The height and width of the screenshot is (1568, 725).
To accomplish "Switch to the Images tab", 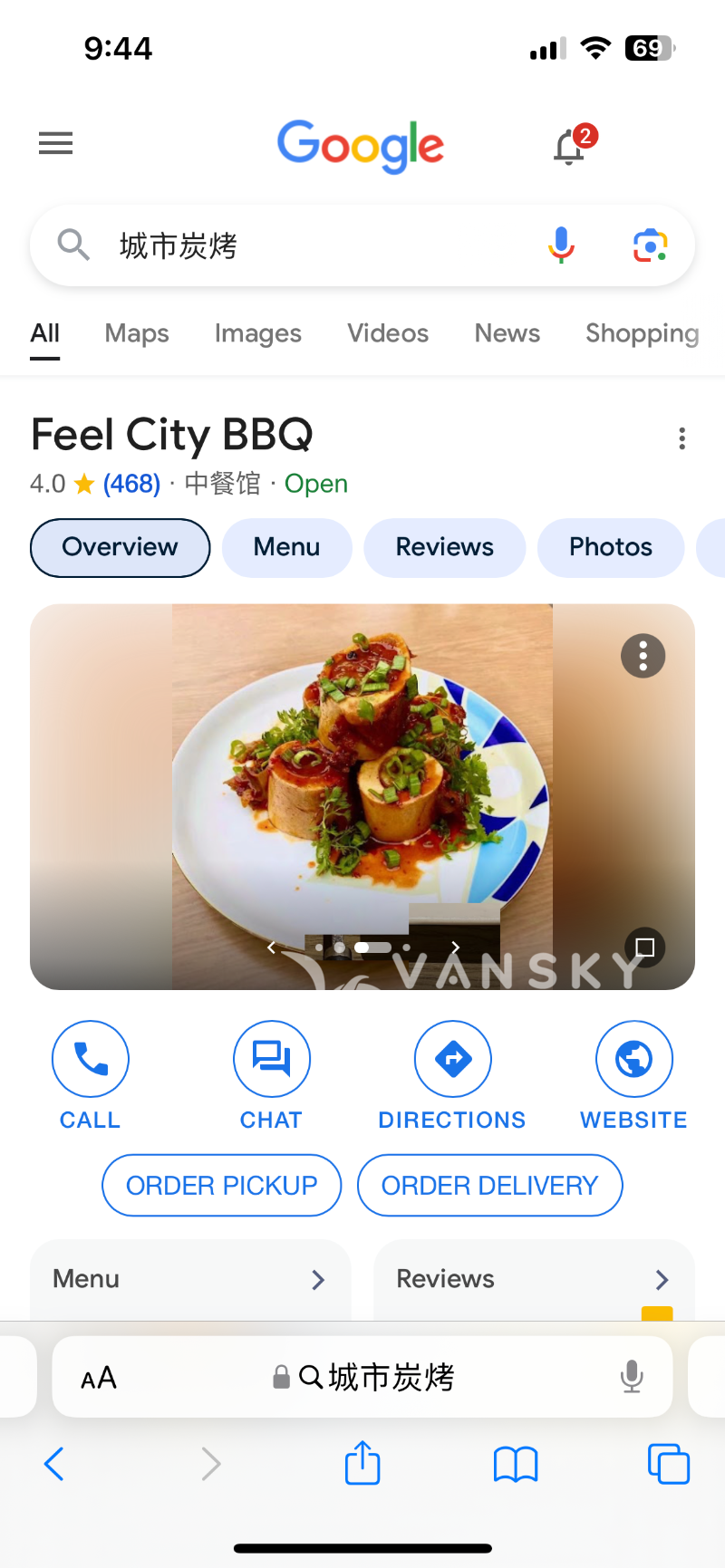I will [257, 333].
